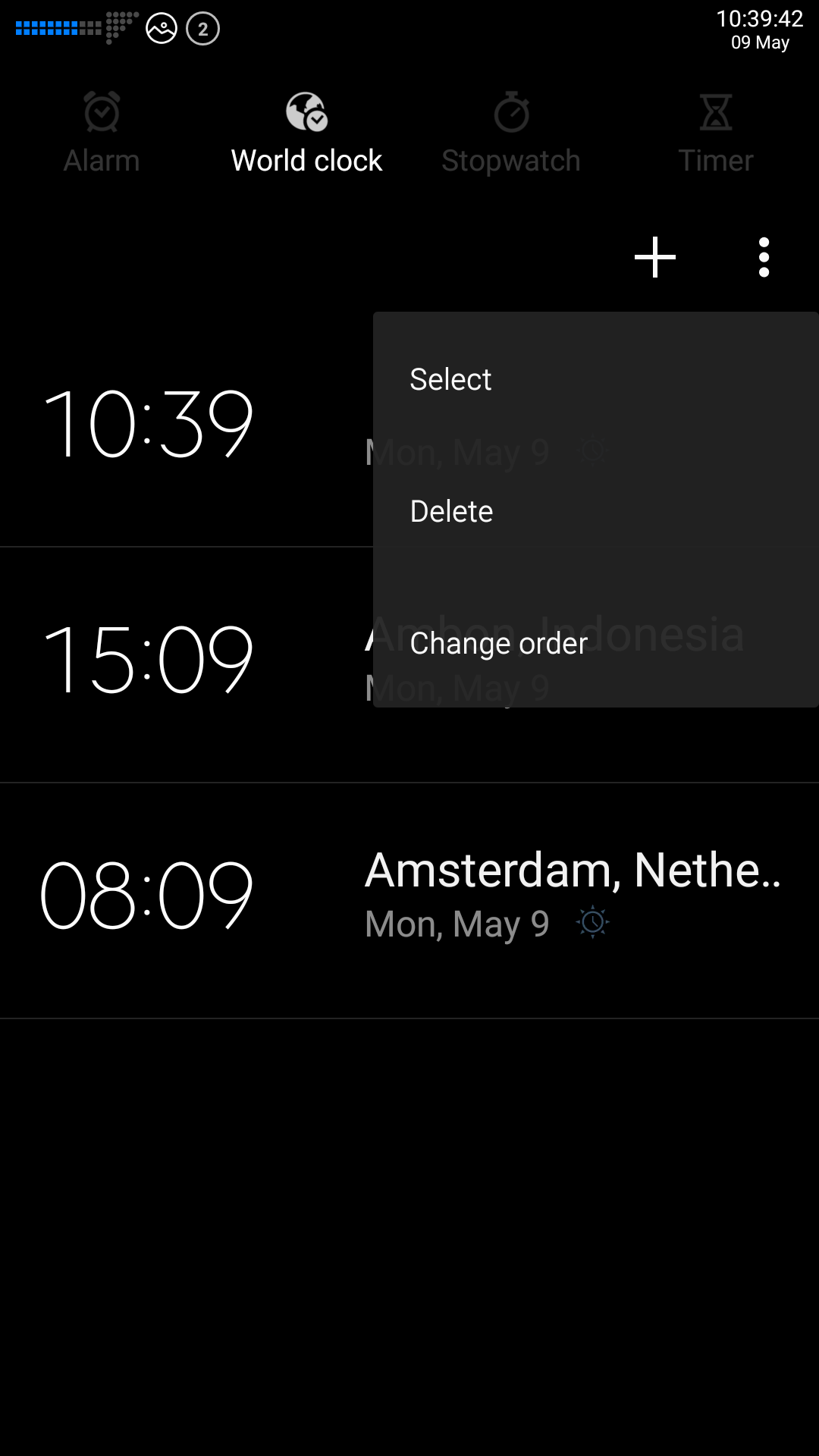Switch to the Timer tab
Viewport: 819px width, 1456px height.
click(715, 133)
